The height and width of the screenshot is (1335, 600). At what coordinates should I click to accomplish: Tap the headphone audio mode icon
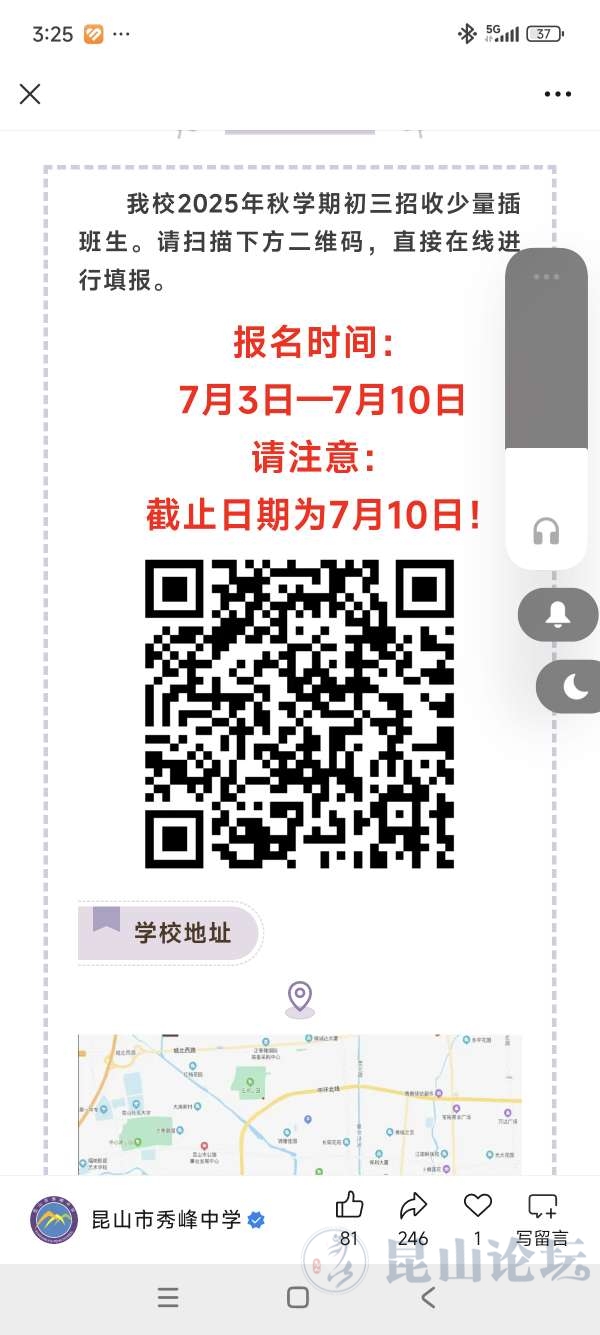click(546, 531)
